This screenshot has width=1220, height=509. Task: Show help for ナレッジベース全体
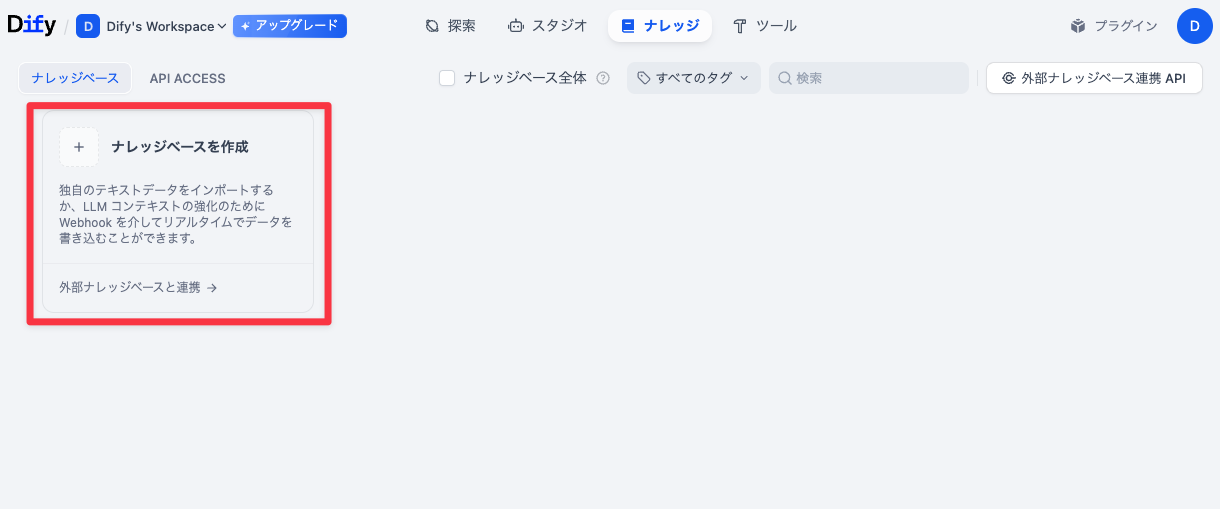coord(603,78)
